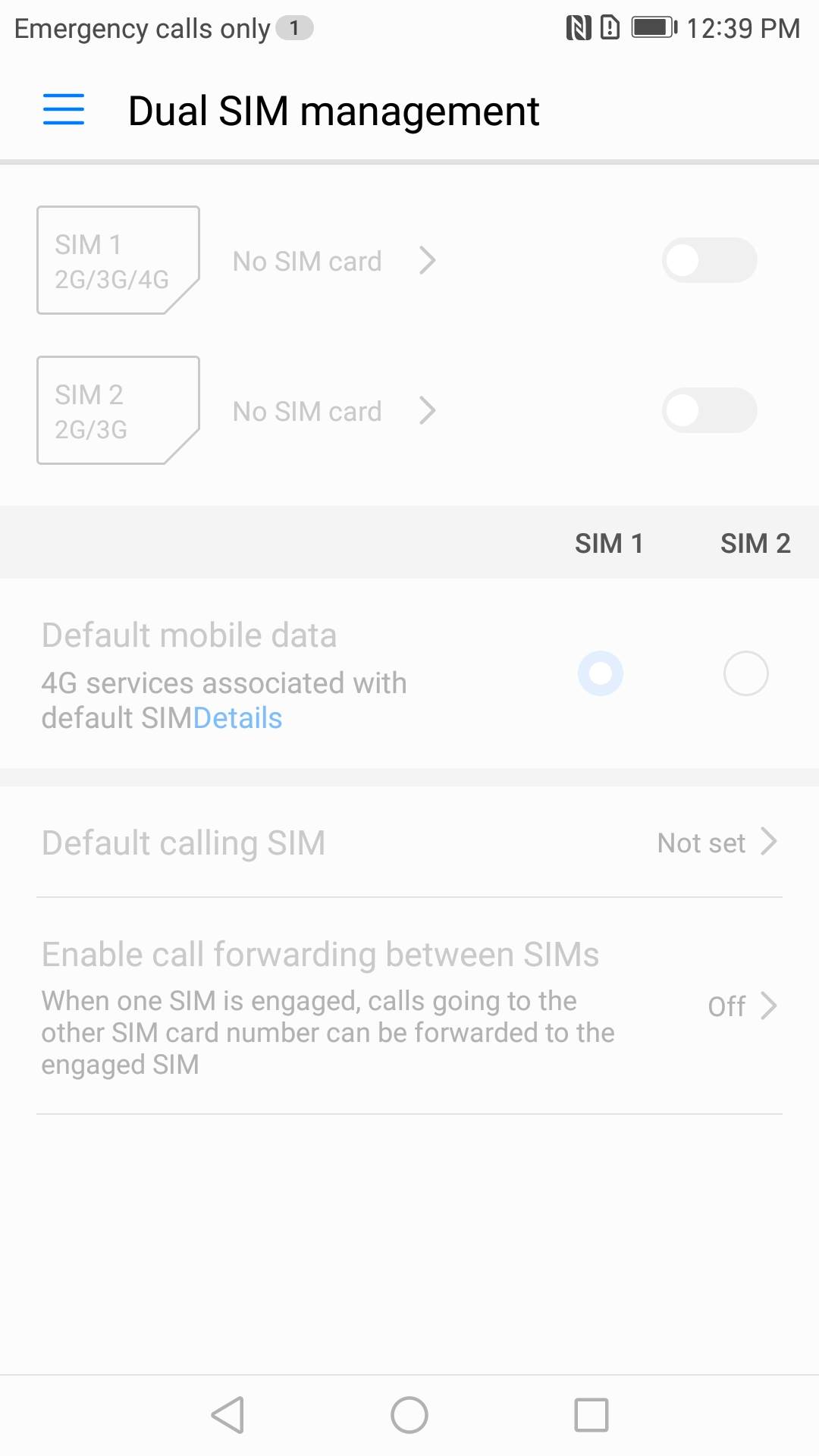Open Enable call forwarding between SIMs
The width and height of the screenshot is (819, 1456).
[409, 1006]
